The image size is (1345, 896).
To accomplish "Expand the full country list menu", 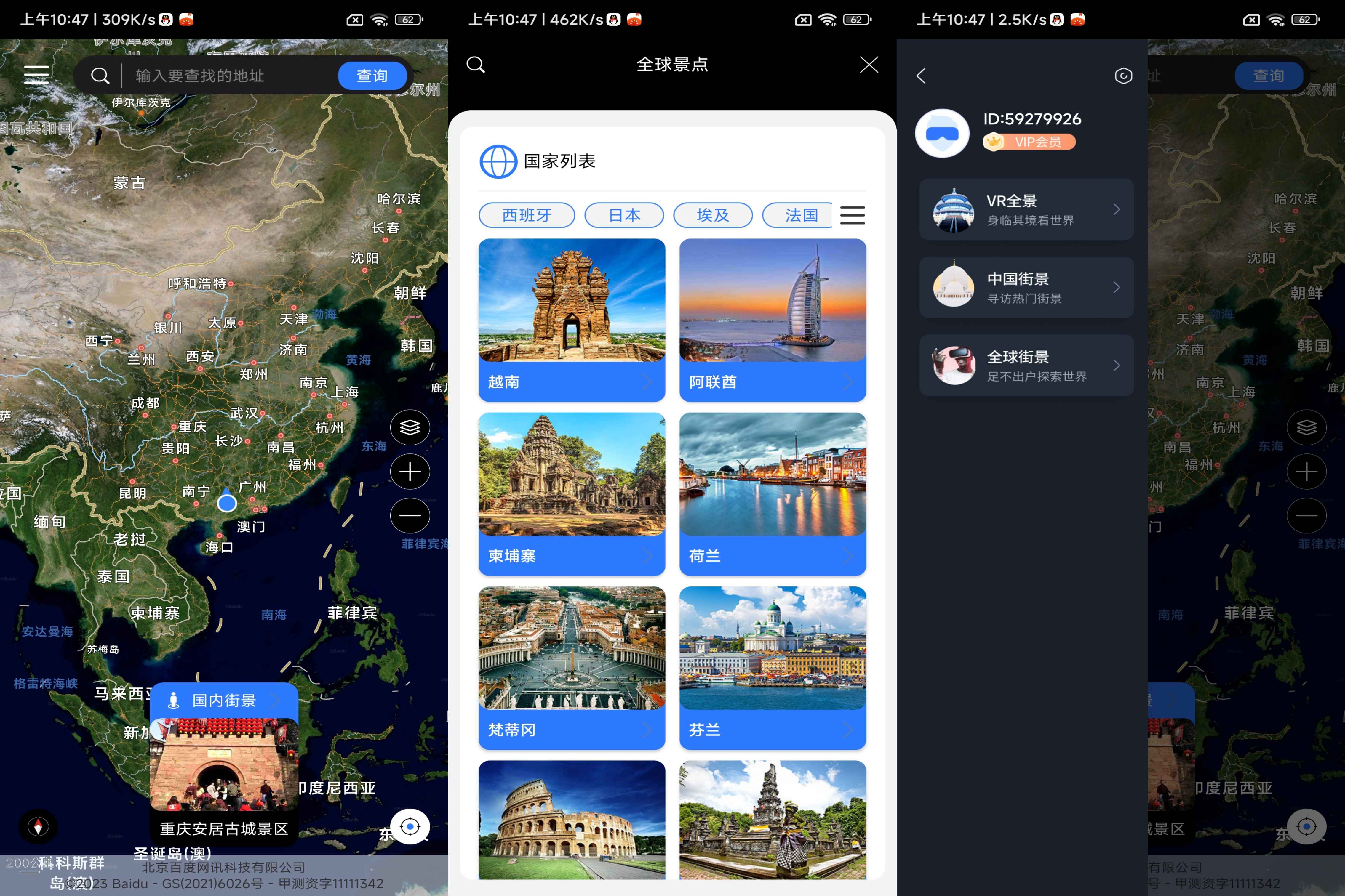I will coord(852,215).
